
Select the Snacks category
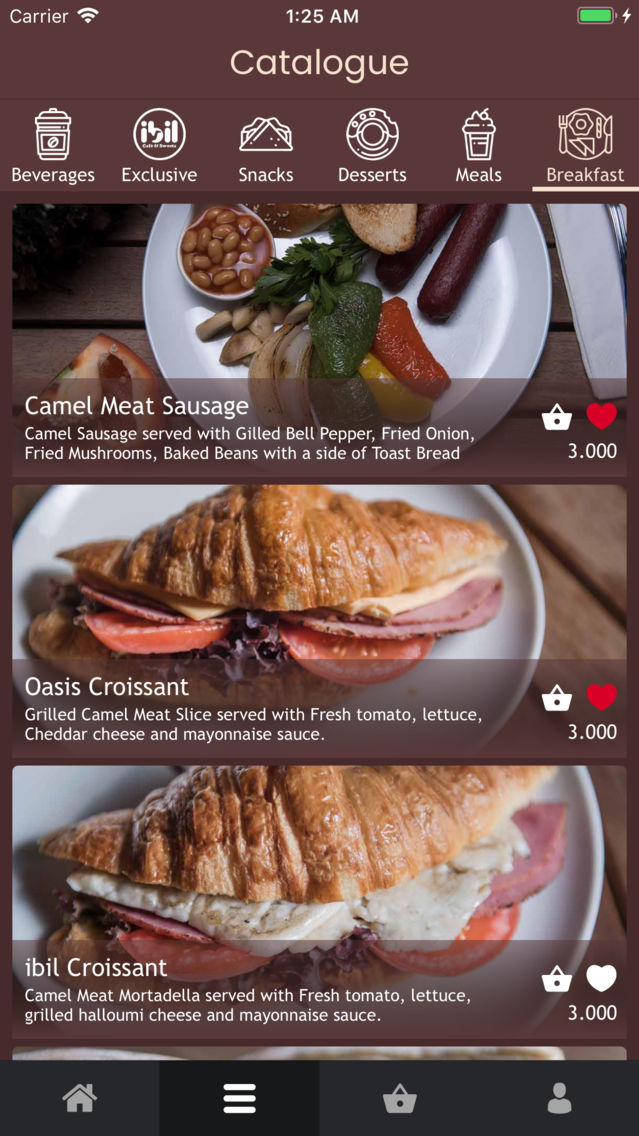point(266,146)
